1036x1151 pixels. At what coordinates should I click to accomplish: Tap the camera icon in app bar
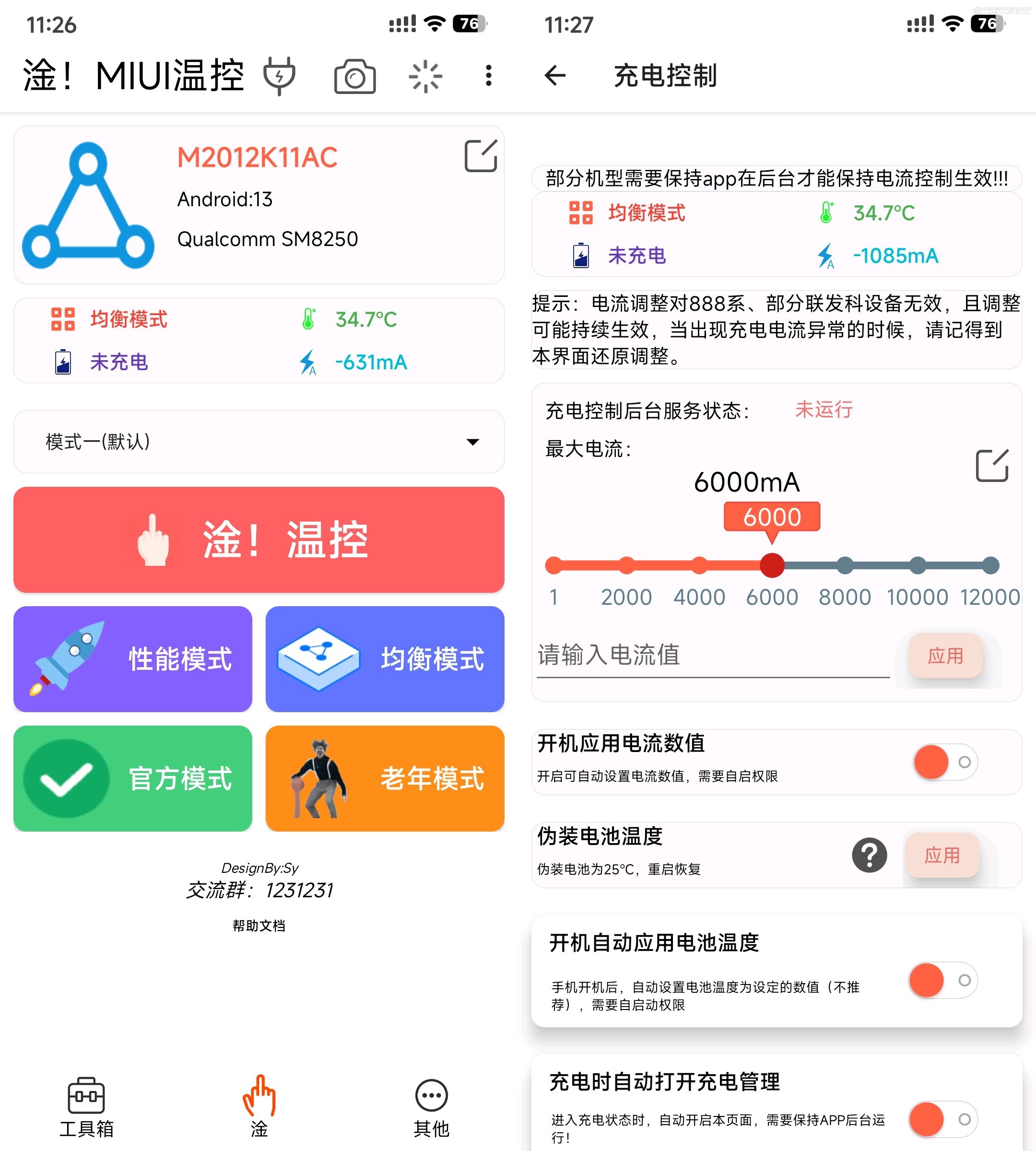(x=354, y=76)
